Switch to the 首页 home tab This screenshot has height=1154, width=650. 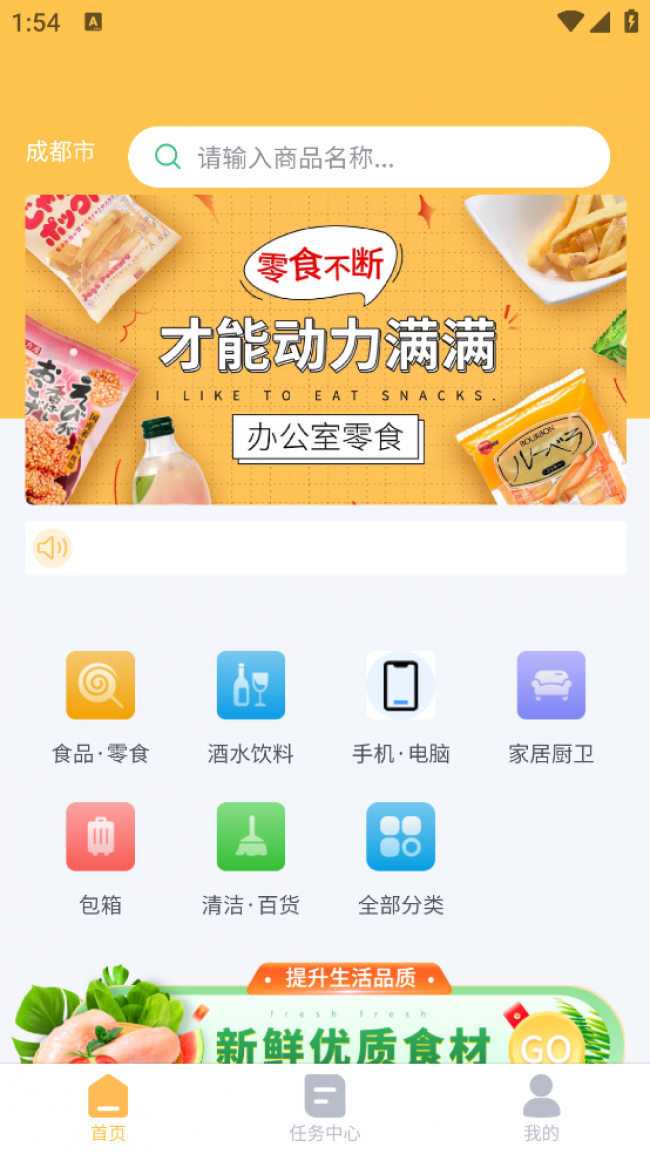tap(108, 1108)
